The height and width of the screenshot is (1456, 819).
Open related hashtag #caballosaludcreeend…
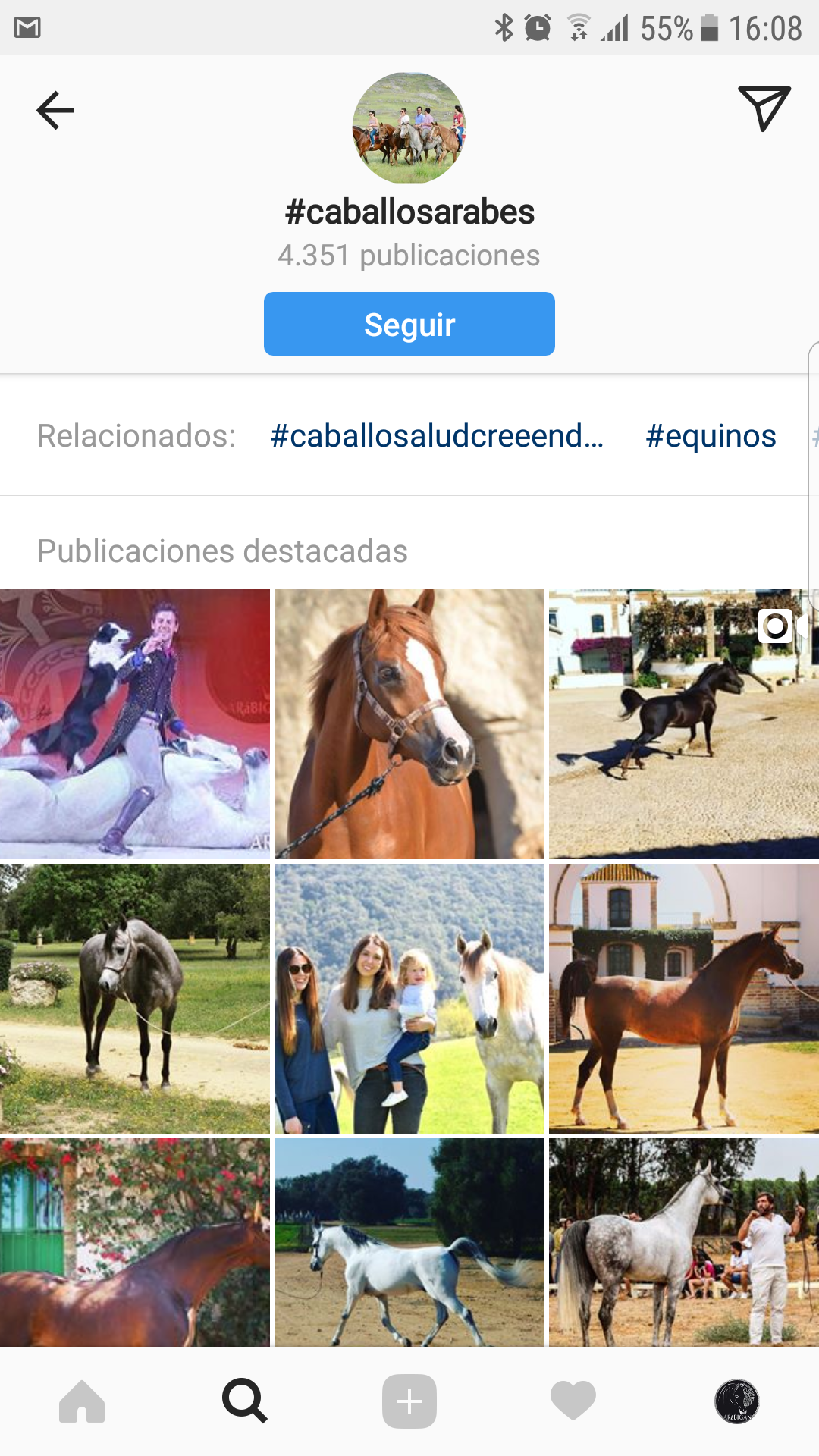point(437,436)
